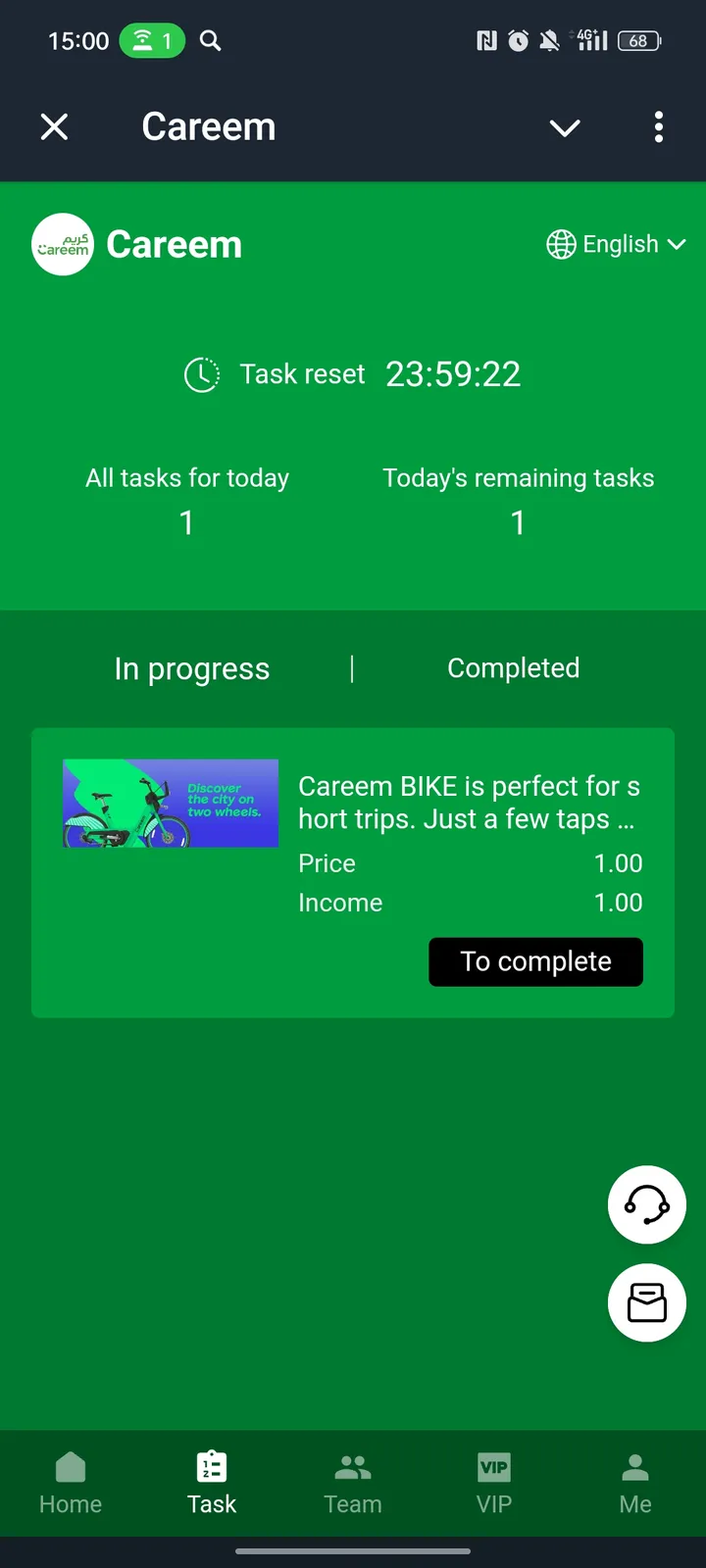Click the clock icon beside Task reset
706x1568 pixels.
click(x=202, y=373)
